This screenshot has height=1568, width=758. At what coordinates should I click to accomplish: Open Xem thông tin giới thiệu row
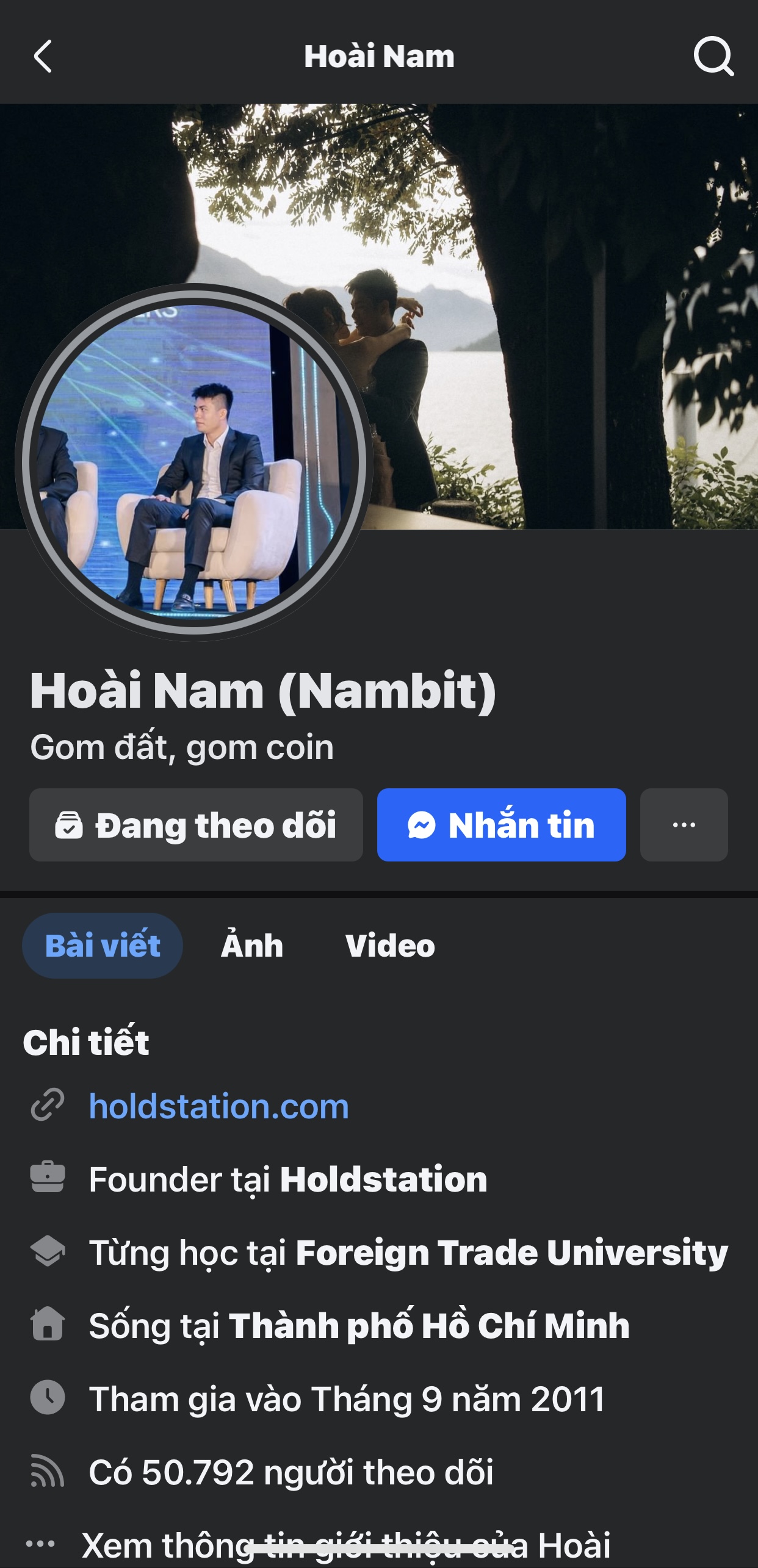[x=345, y=1545]
